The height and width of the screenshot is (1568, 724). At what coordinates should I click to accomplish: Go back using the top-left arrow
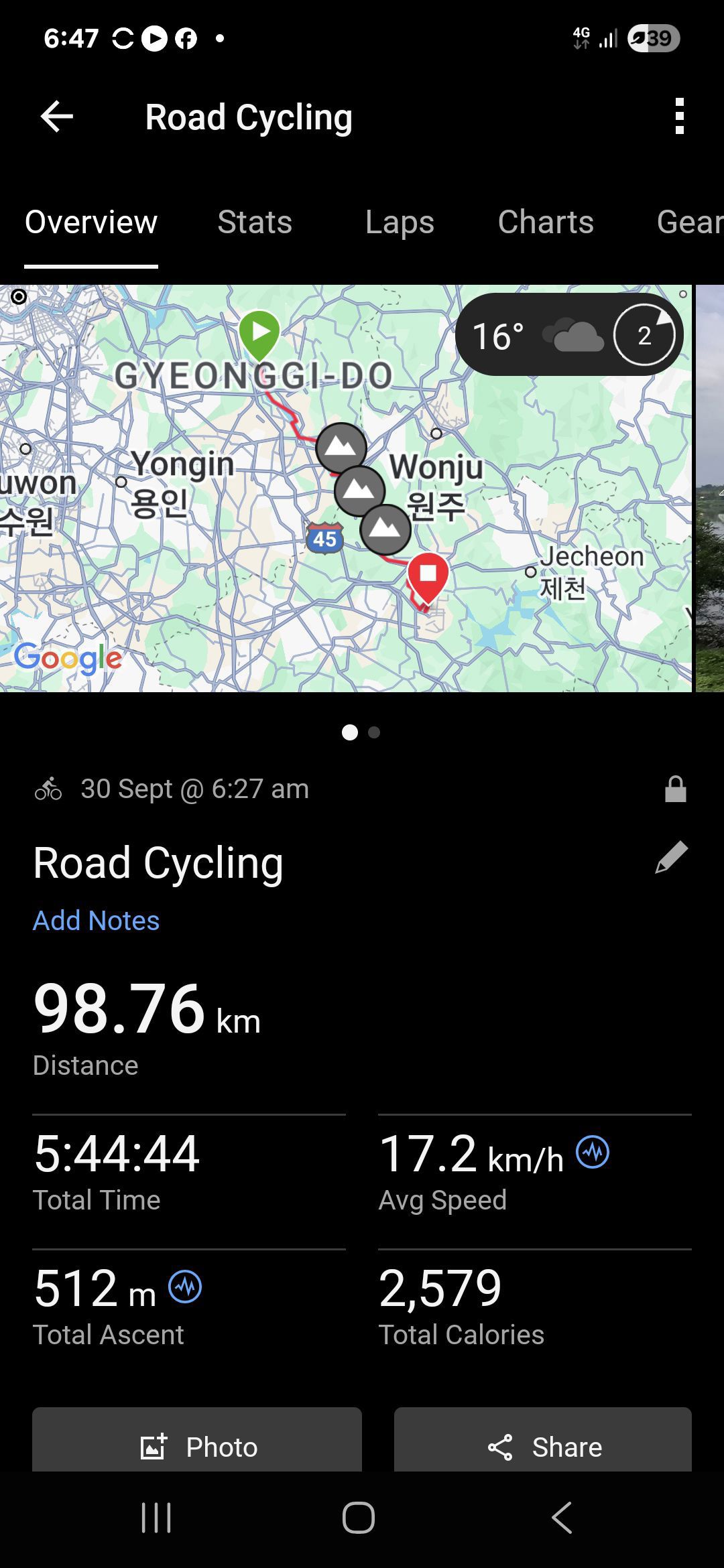point(57,117)
